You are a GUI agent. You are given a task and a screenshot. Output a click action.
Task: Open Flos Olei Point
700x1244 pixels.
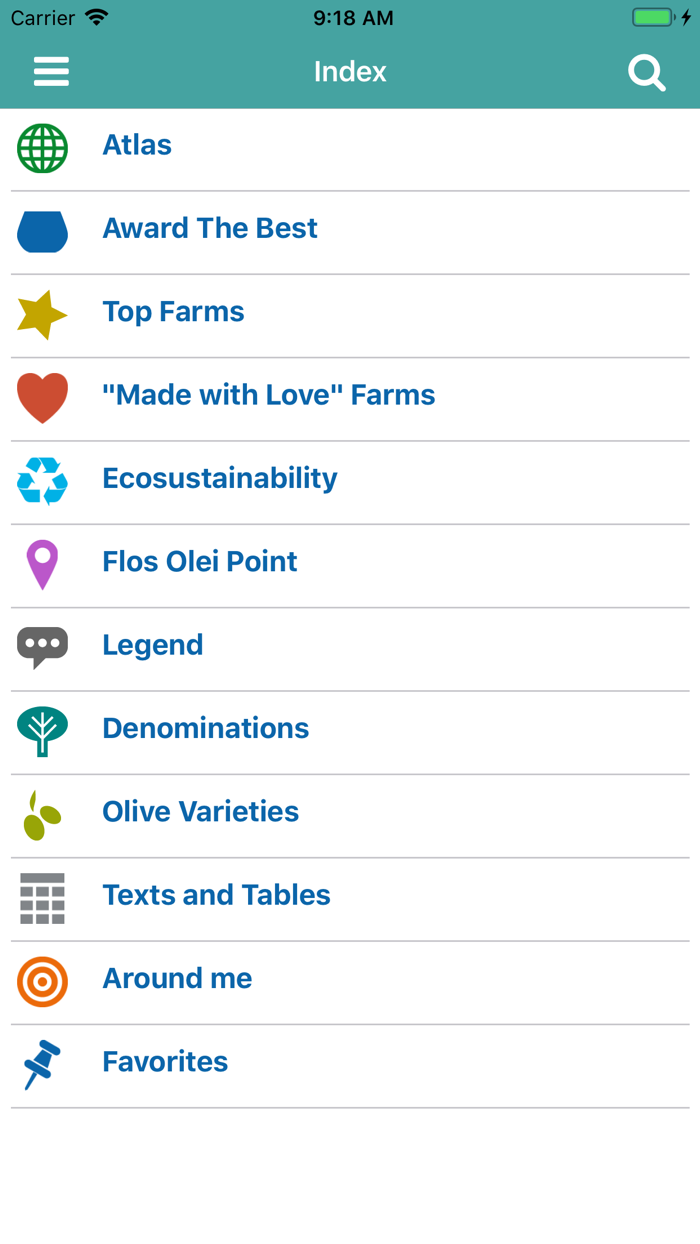(350, 565)
